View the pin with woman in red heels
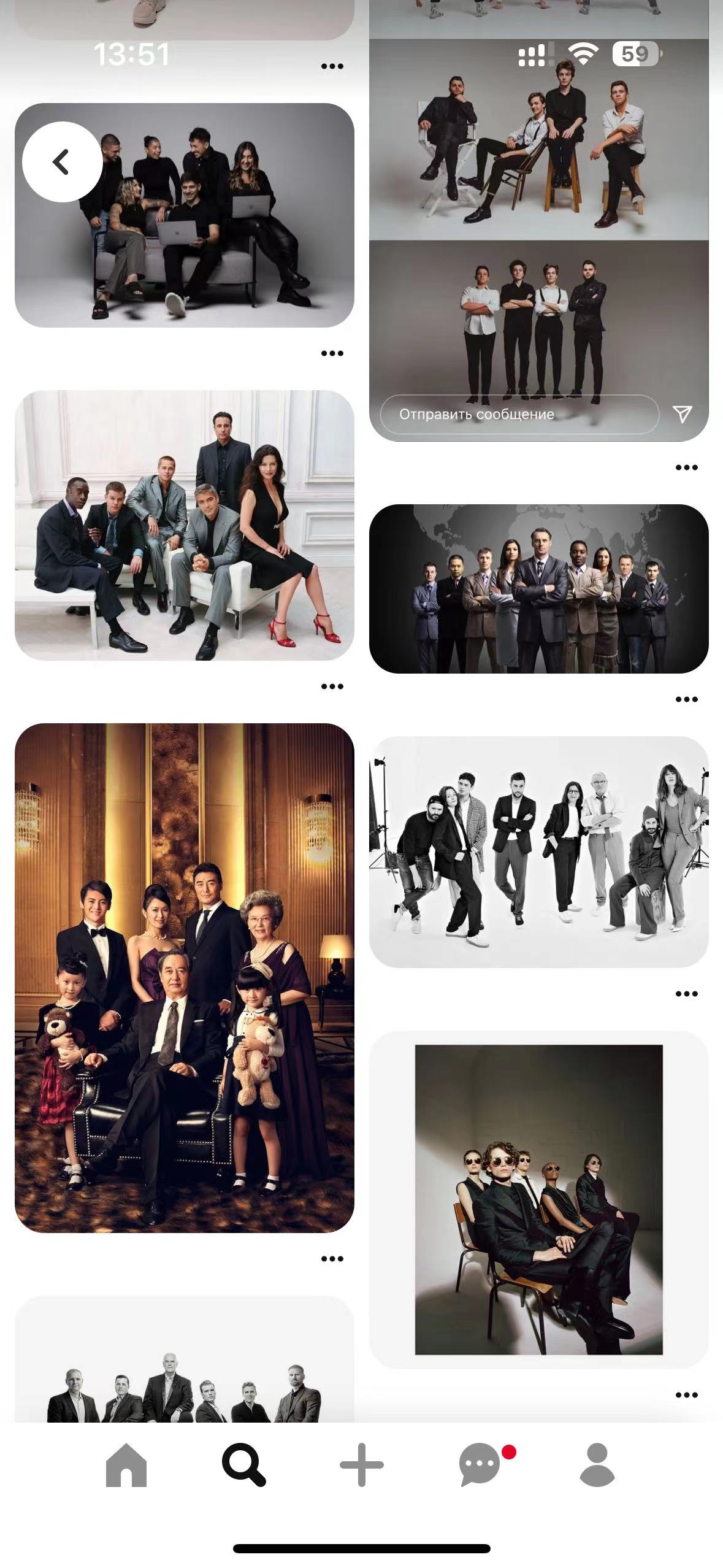Viewport: 723px width, 1568px height. (184, 525)
